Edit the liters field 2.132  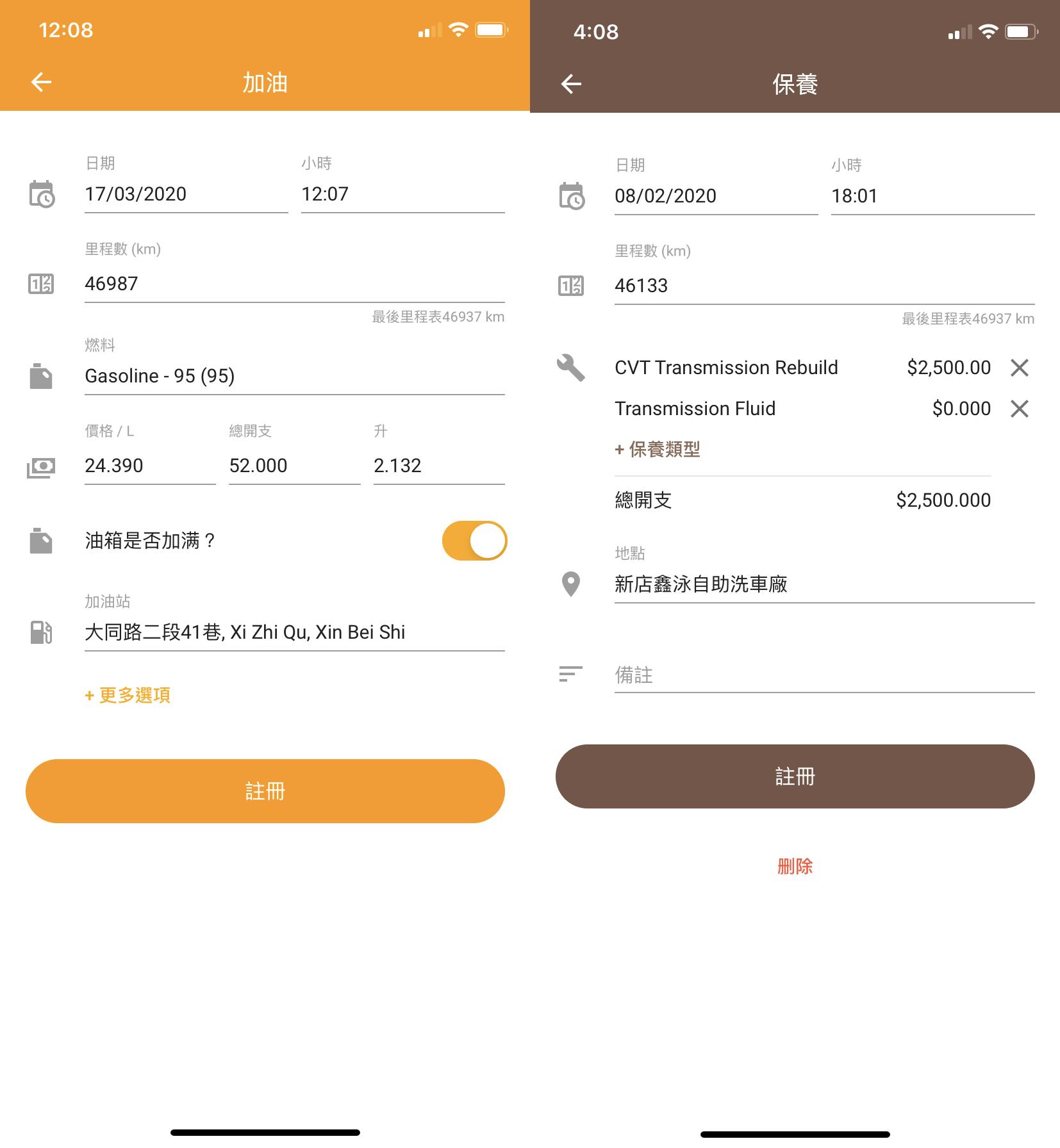click(x=438, y=466)
